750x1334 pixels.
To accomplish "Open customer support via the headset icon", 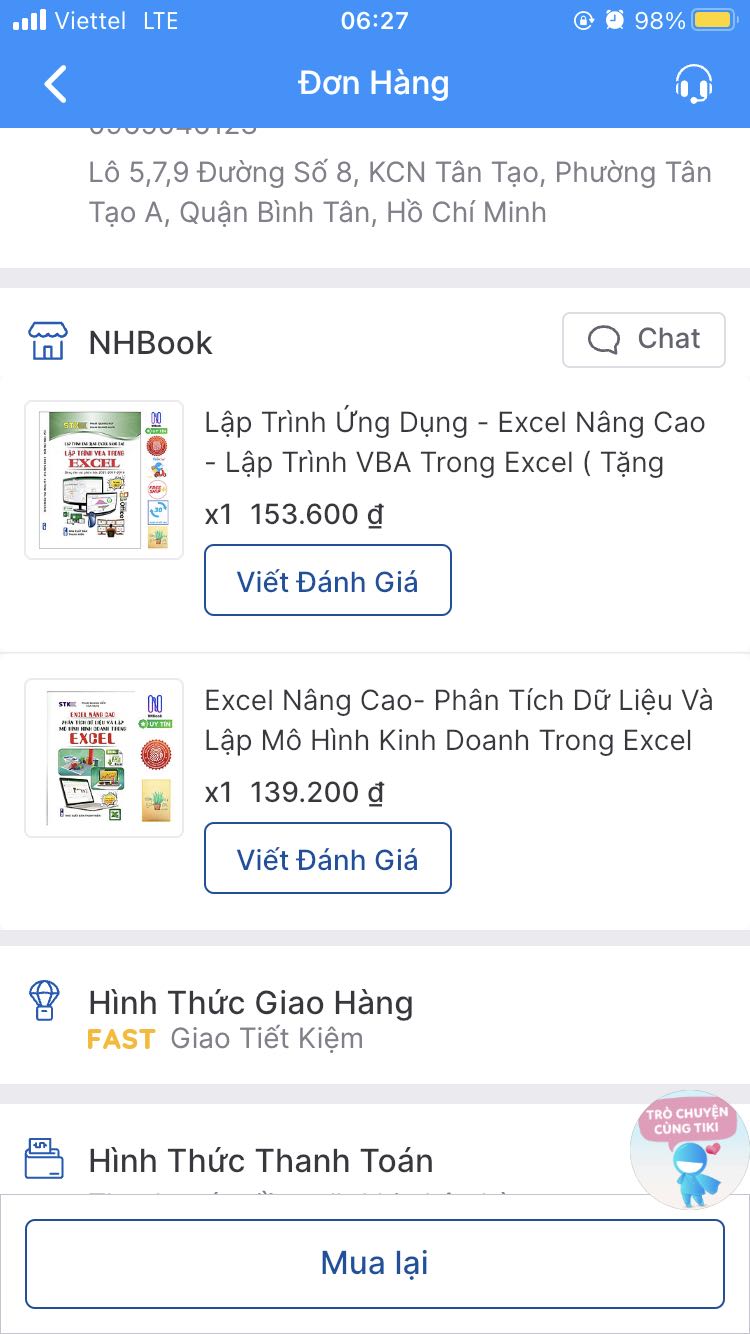I will pyautogui.click(x=694, y=84).
